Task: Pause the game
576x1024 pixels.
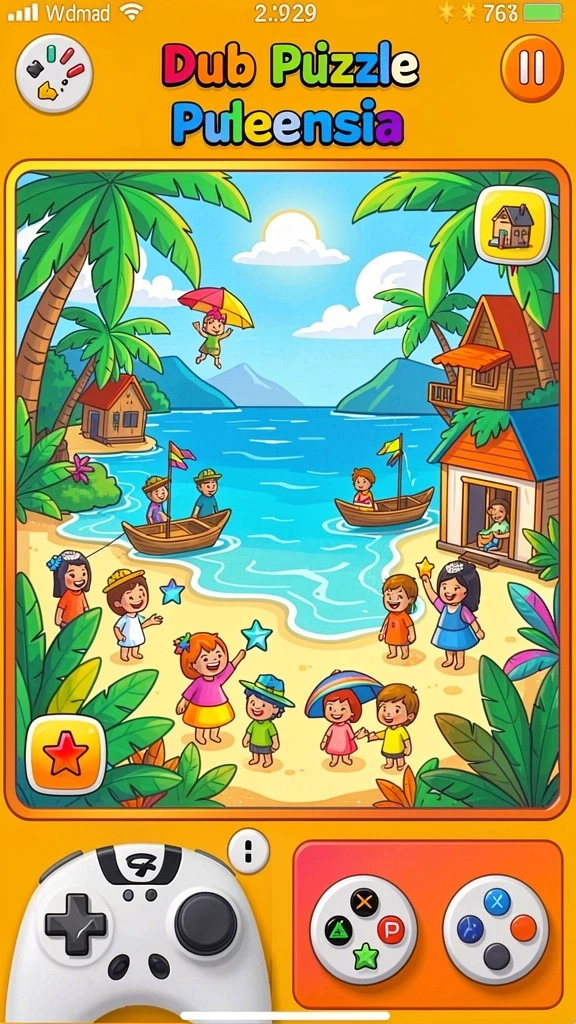Action: click(532, 68)
